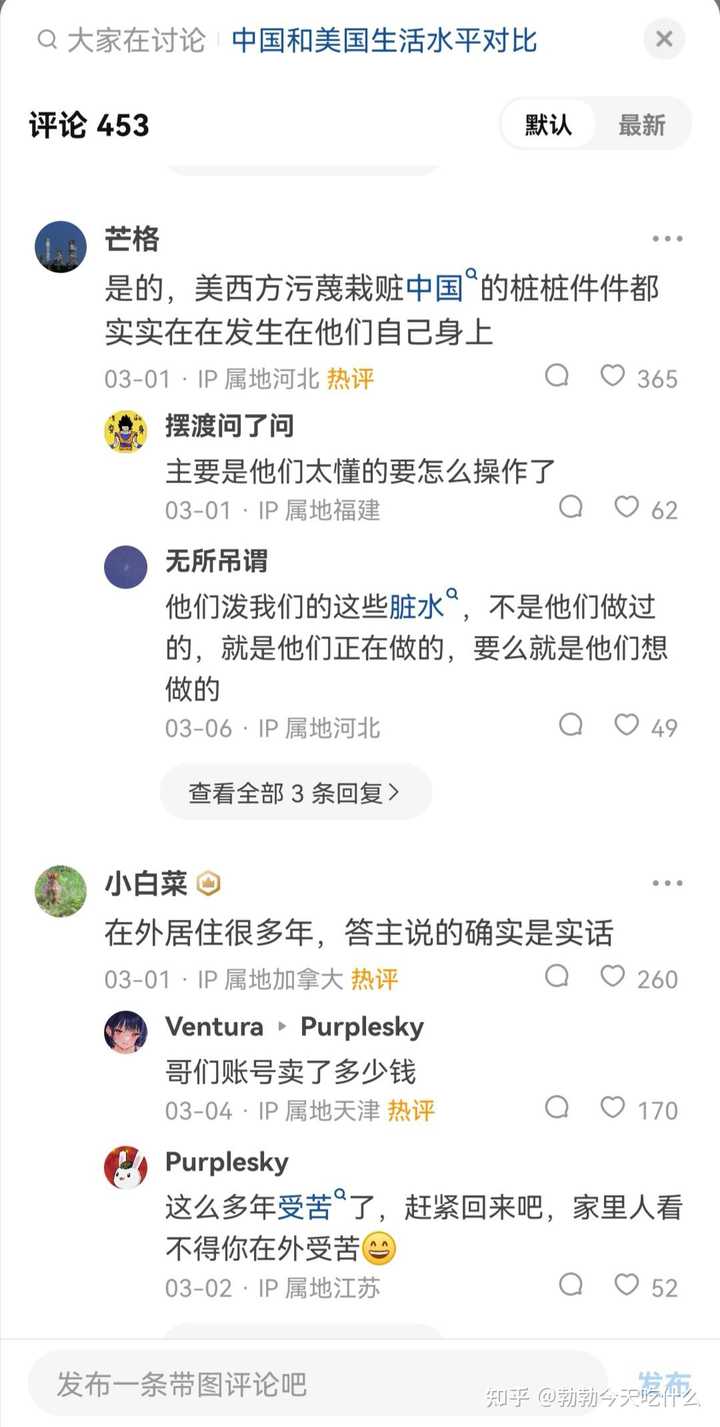Tap the 发布 button

tap(664, 1384)
